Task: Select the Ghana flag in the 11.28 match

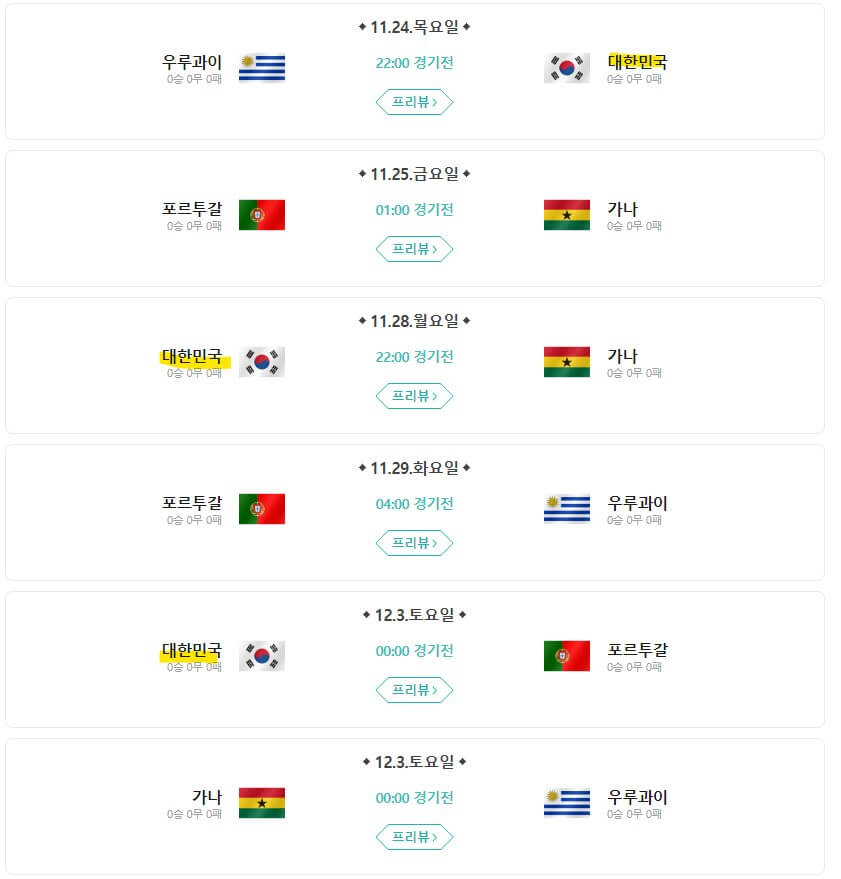Action: (567, 361)
